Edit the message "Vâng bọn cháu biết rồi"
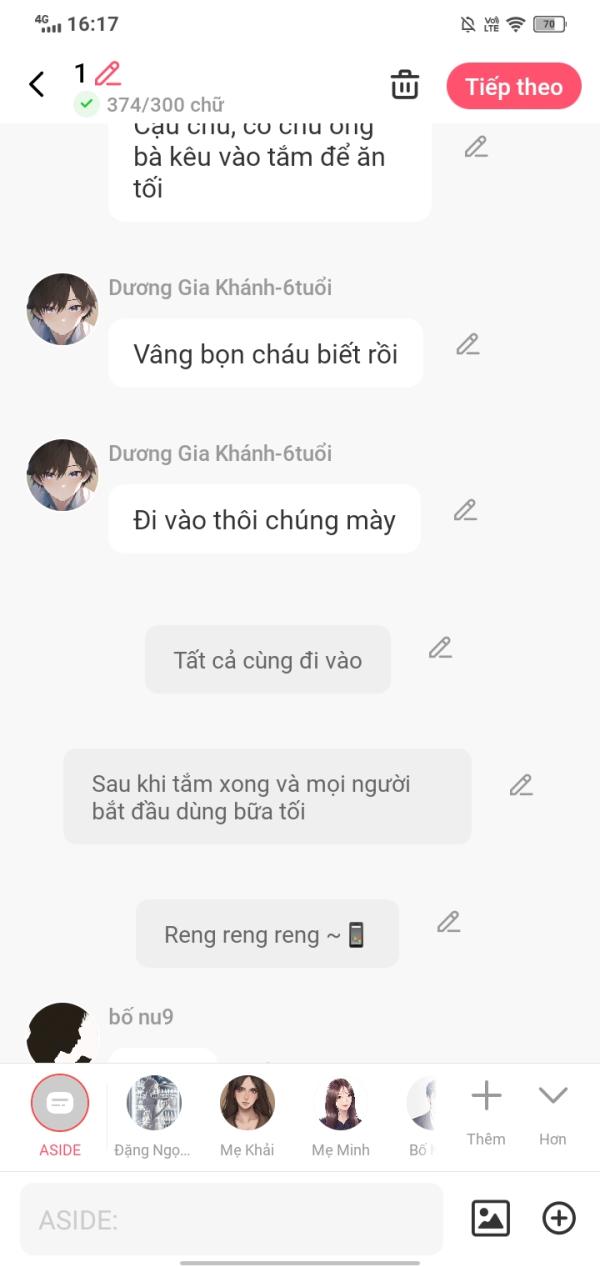 [467, 345]
